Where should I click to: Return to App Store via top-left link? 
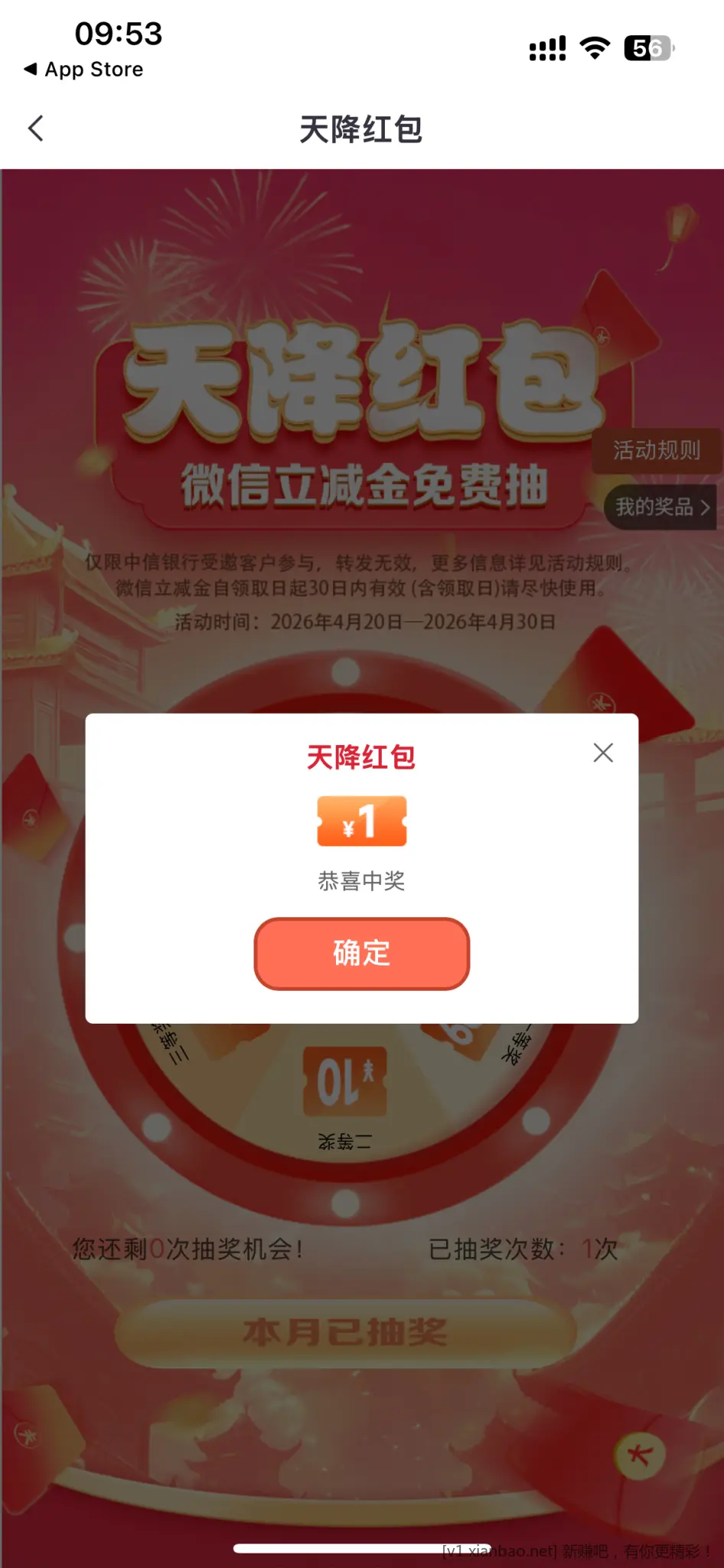[84, 70]
